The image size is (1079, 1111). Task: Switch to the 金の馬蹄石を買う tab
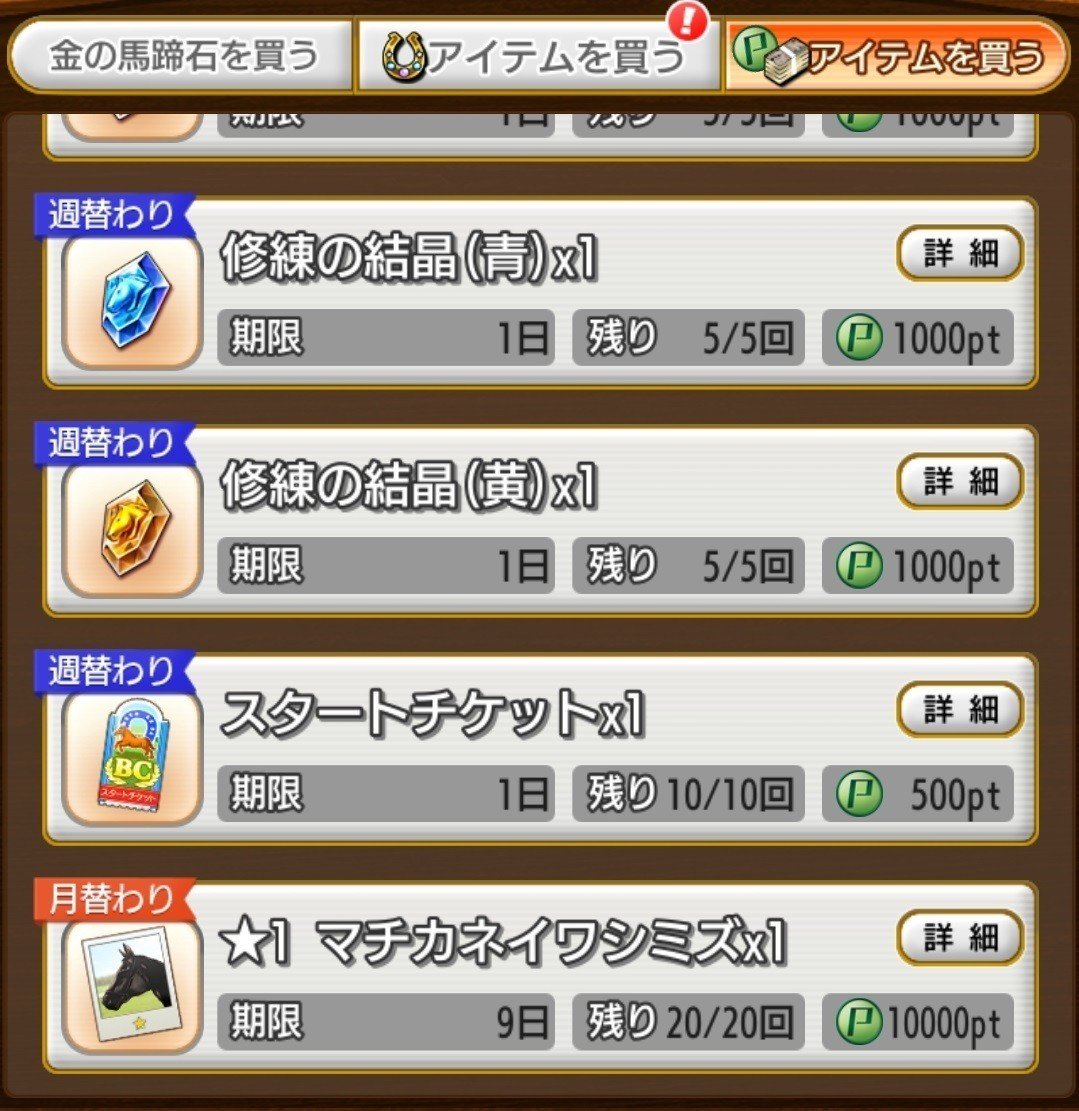[x=182, y=56]
